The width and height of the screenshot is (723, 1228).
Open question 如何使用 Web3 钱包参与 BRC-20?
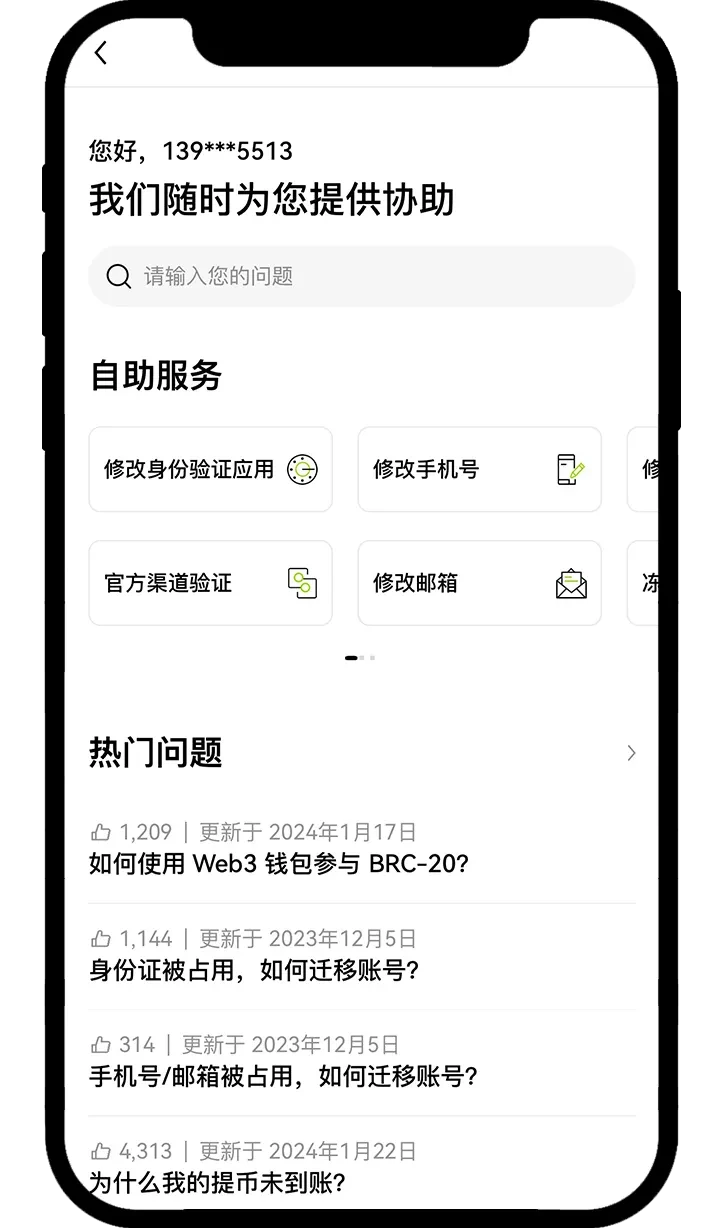coord(279,863)
